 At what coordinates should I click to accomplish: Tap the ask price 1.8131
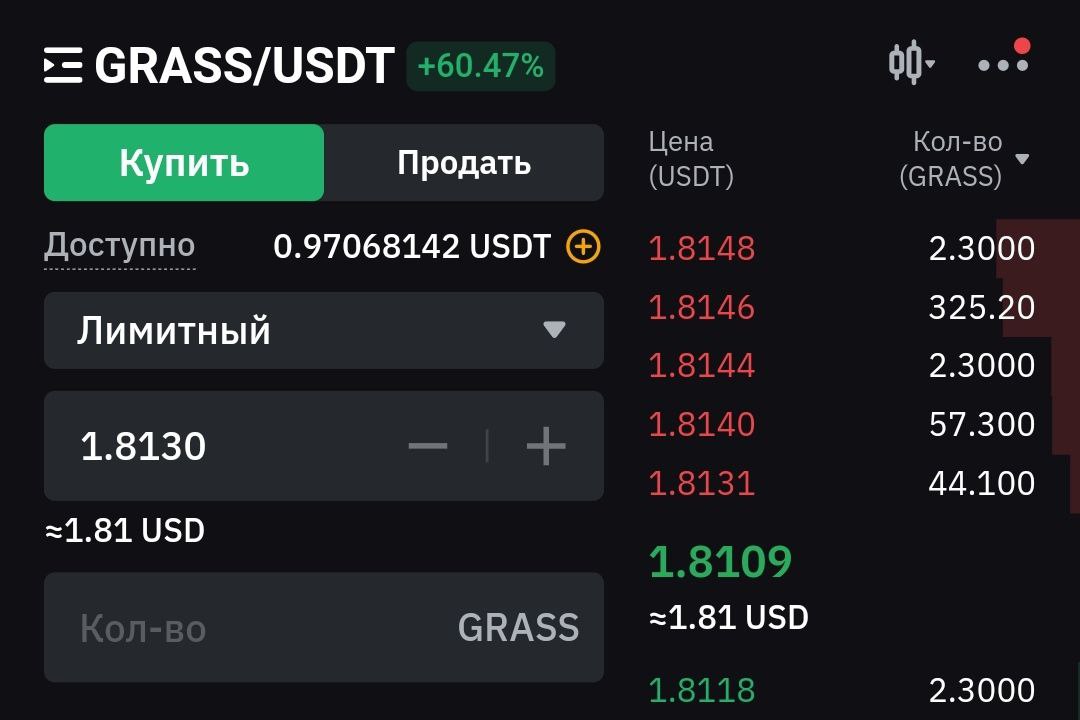pyautogui.click(x=702, y=483)
